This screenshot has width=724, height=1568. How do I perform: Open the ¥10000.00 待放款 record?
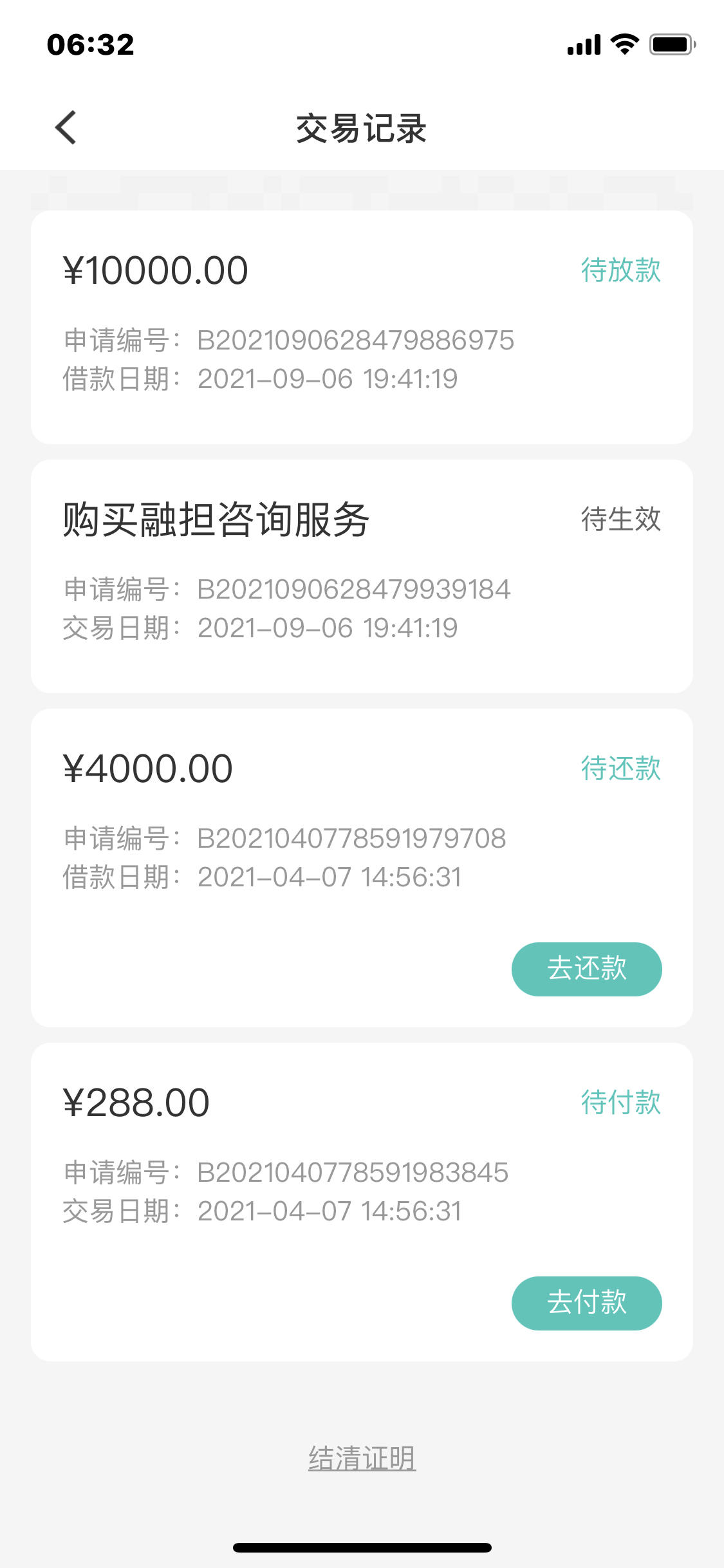pyautogui.click(x=362, y=327)
